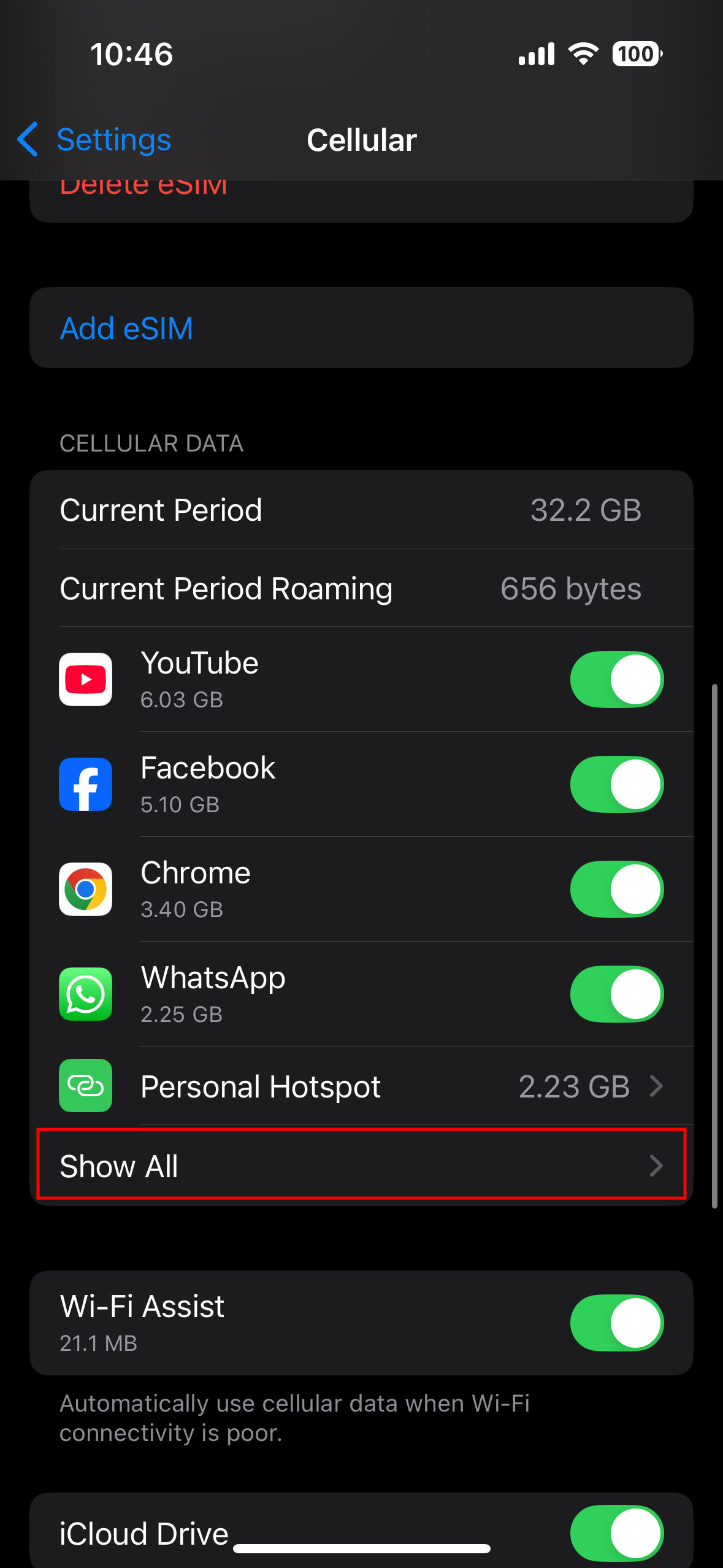Screen dimensions: 723x1568
Task: Turn off Facebook cellular data
Action: pos(616,784)
